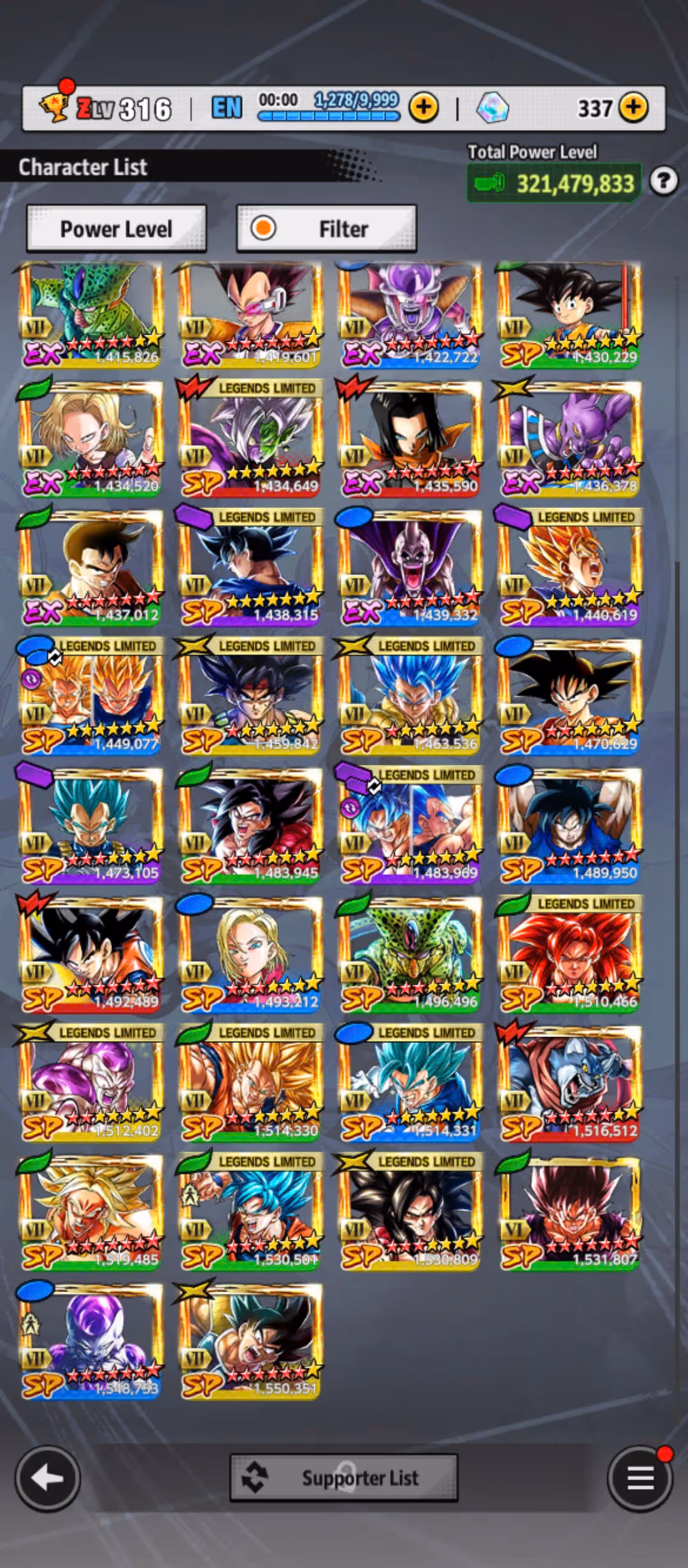This screenshot has width=688, height=1568.
Task: Open the character with power 1,516,512
Action: coord(569,1084)
